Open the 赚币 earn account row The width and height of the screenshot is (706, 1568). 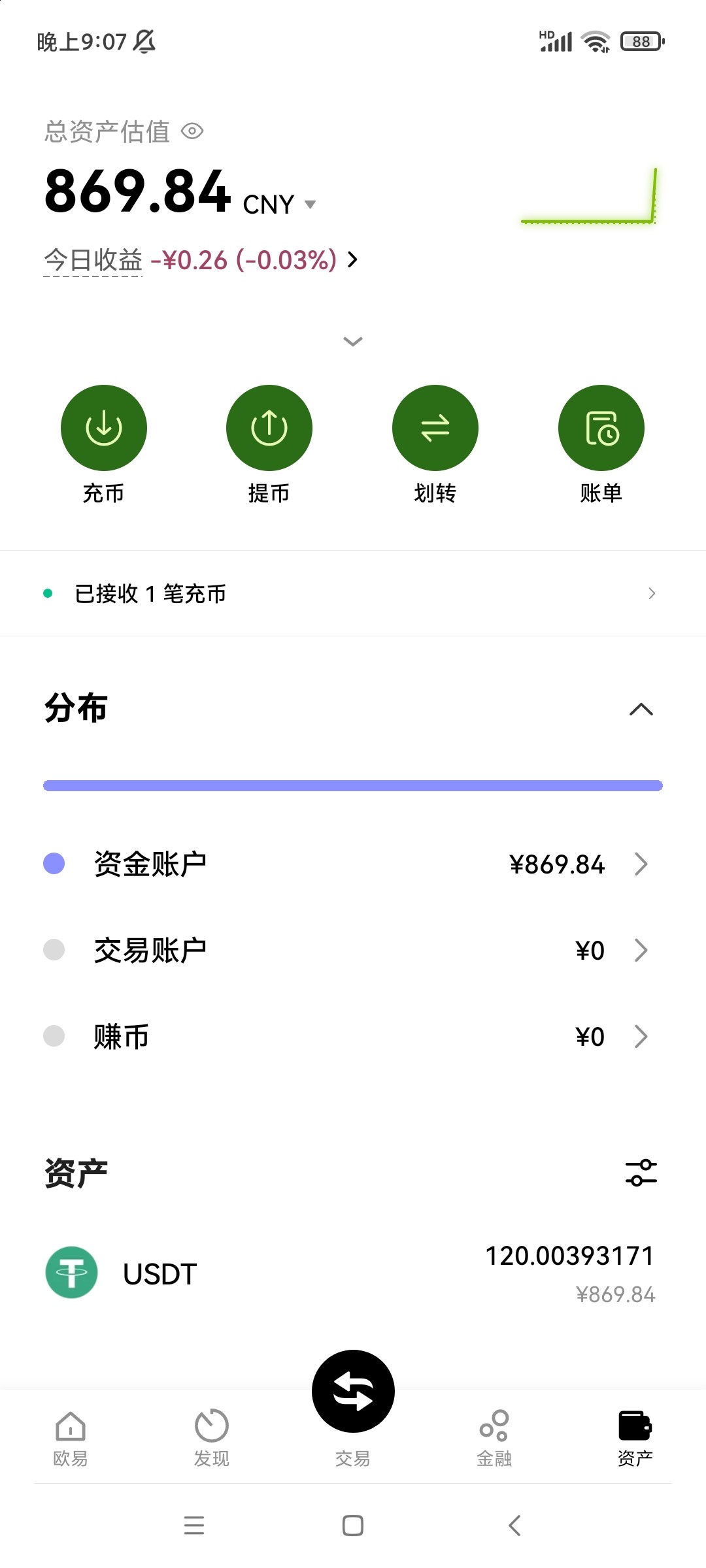coord(353,1036)
